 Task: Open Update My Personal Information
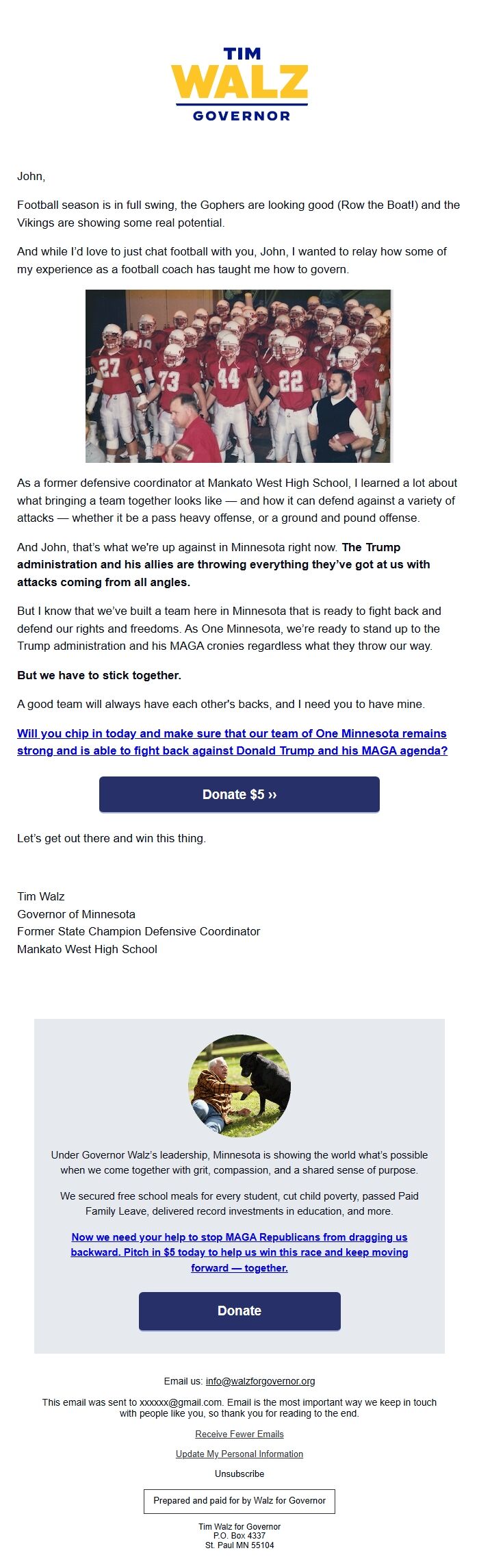pyautogui.click(x=239, y=1454)
